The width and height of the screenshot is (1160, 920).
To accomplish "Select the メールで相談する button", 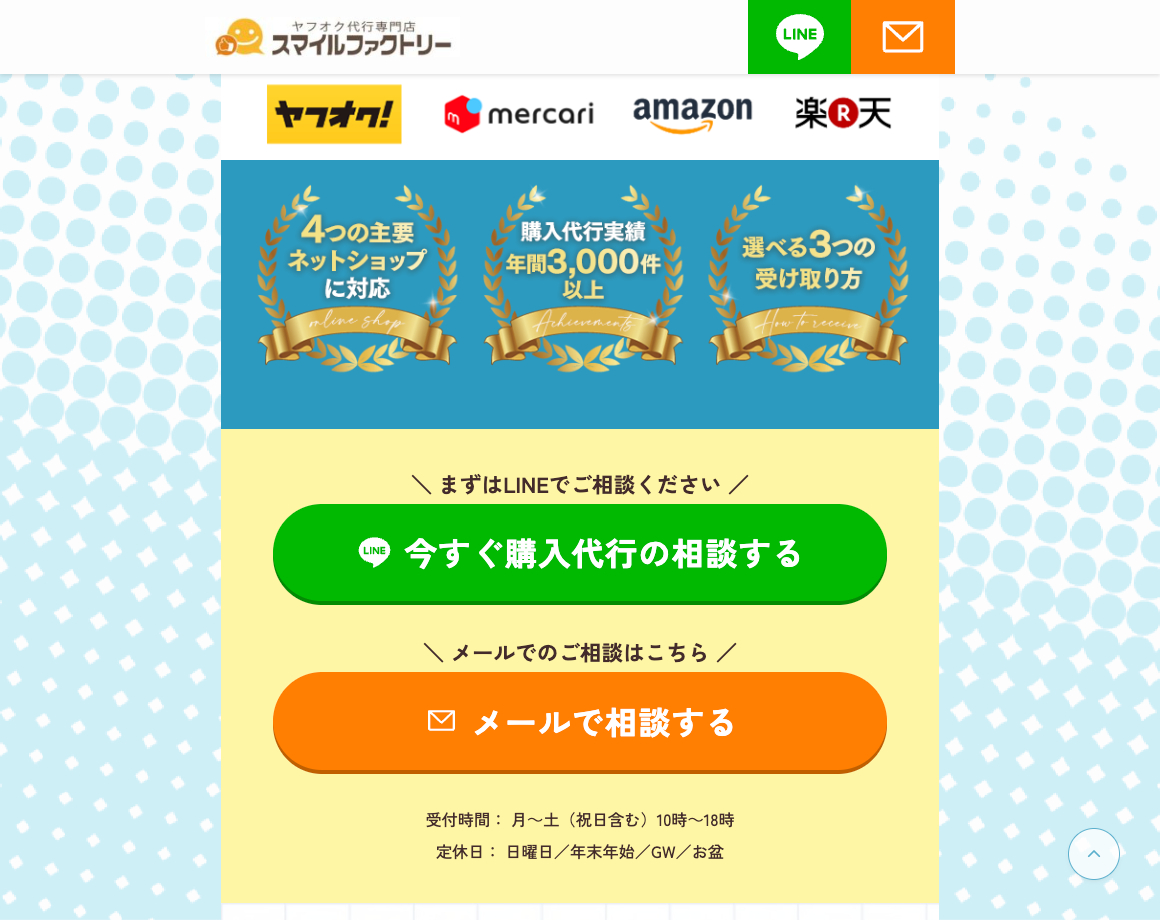I will 580,721.
